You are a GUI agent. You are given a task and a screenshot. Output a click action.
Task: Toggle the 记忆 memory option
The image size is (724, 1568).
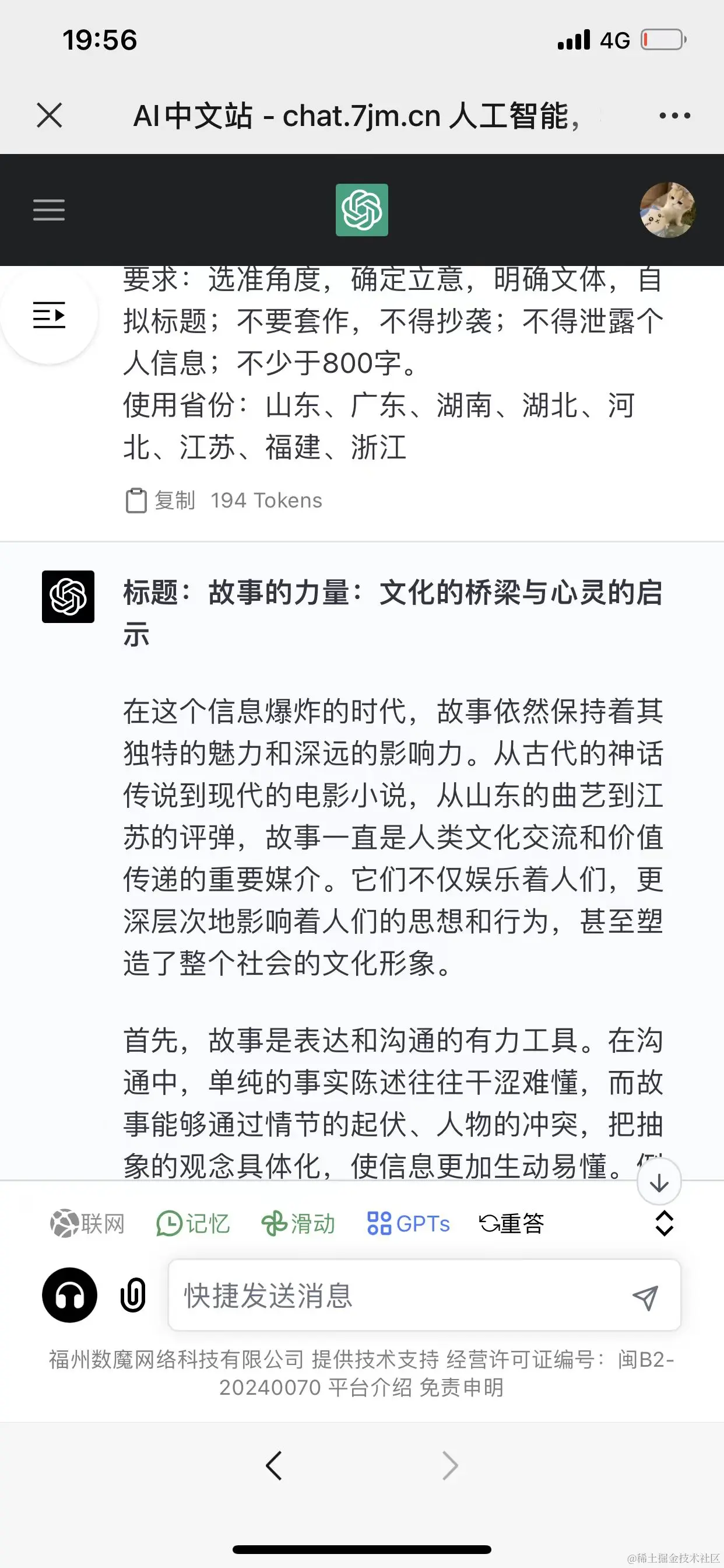coord(194,1223)
